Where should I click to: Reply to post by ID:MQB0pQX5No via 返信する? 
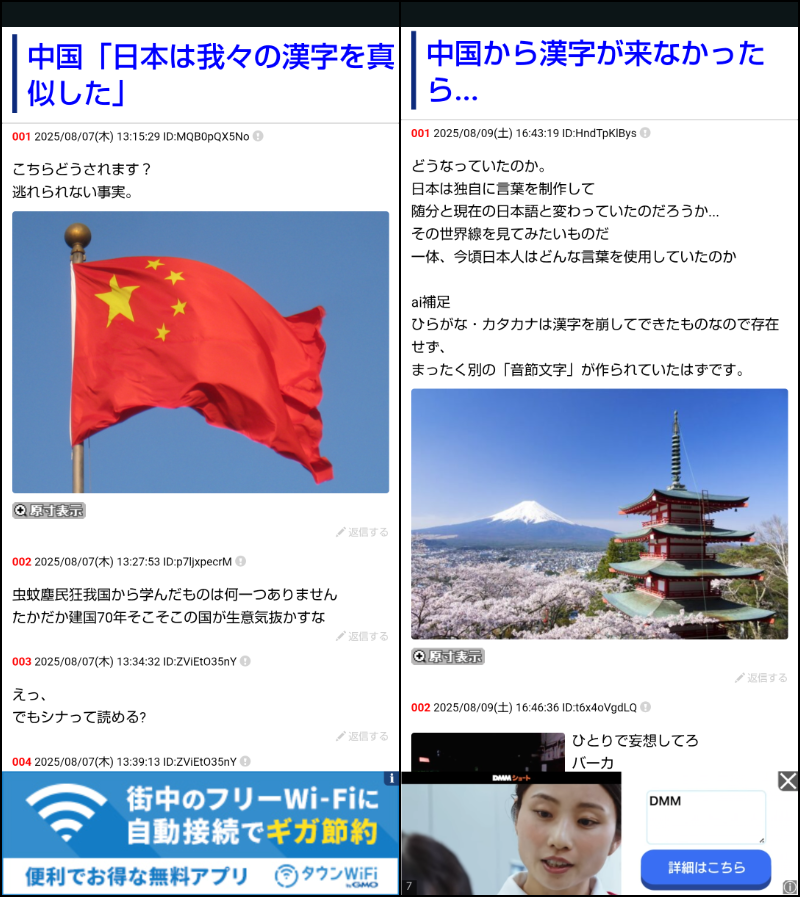pos(362,532)
